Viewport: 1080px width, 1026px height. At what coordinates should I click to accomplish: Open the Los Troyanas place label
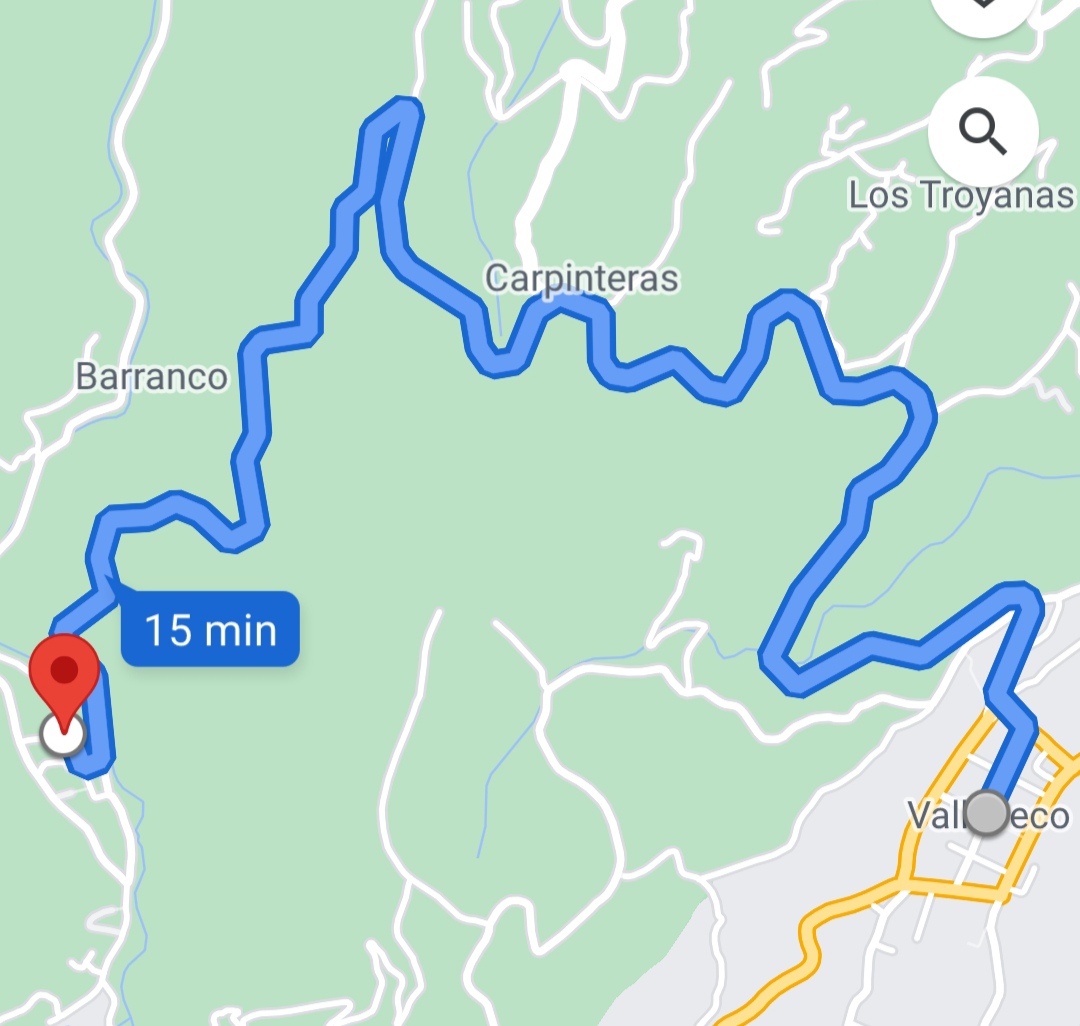tap(960, 195)
